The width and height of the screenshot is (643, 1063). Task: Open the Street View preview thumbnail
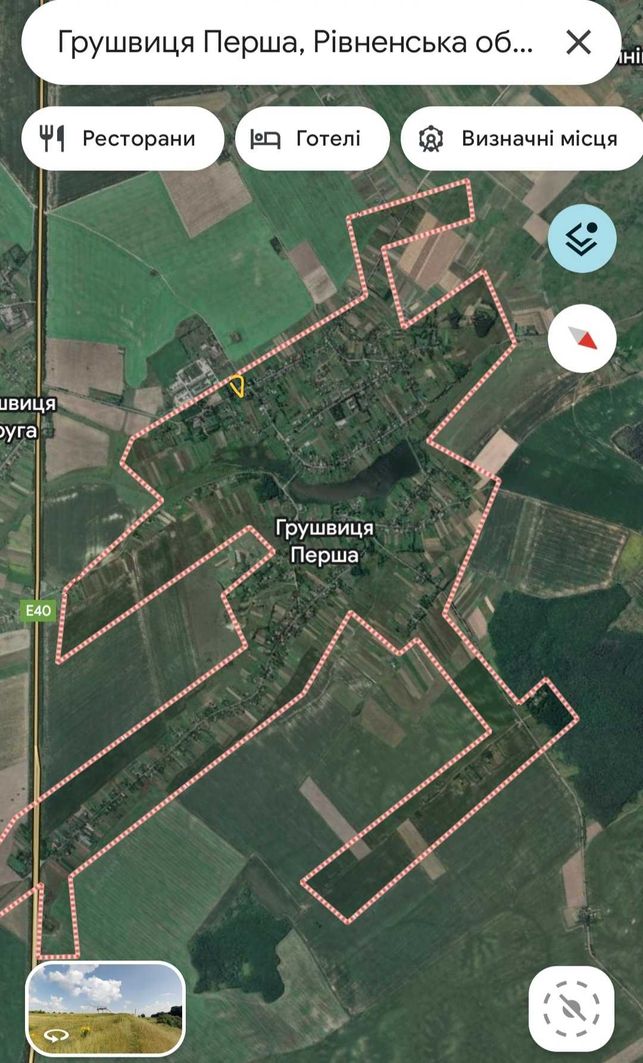click(106, 1006)
